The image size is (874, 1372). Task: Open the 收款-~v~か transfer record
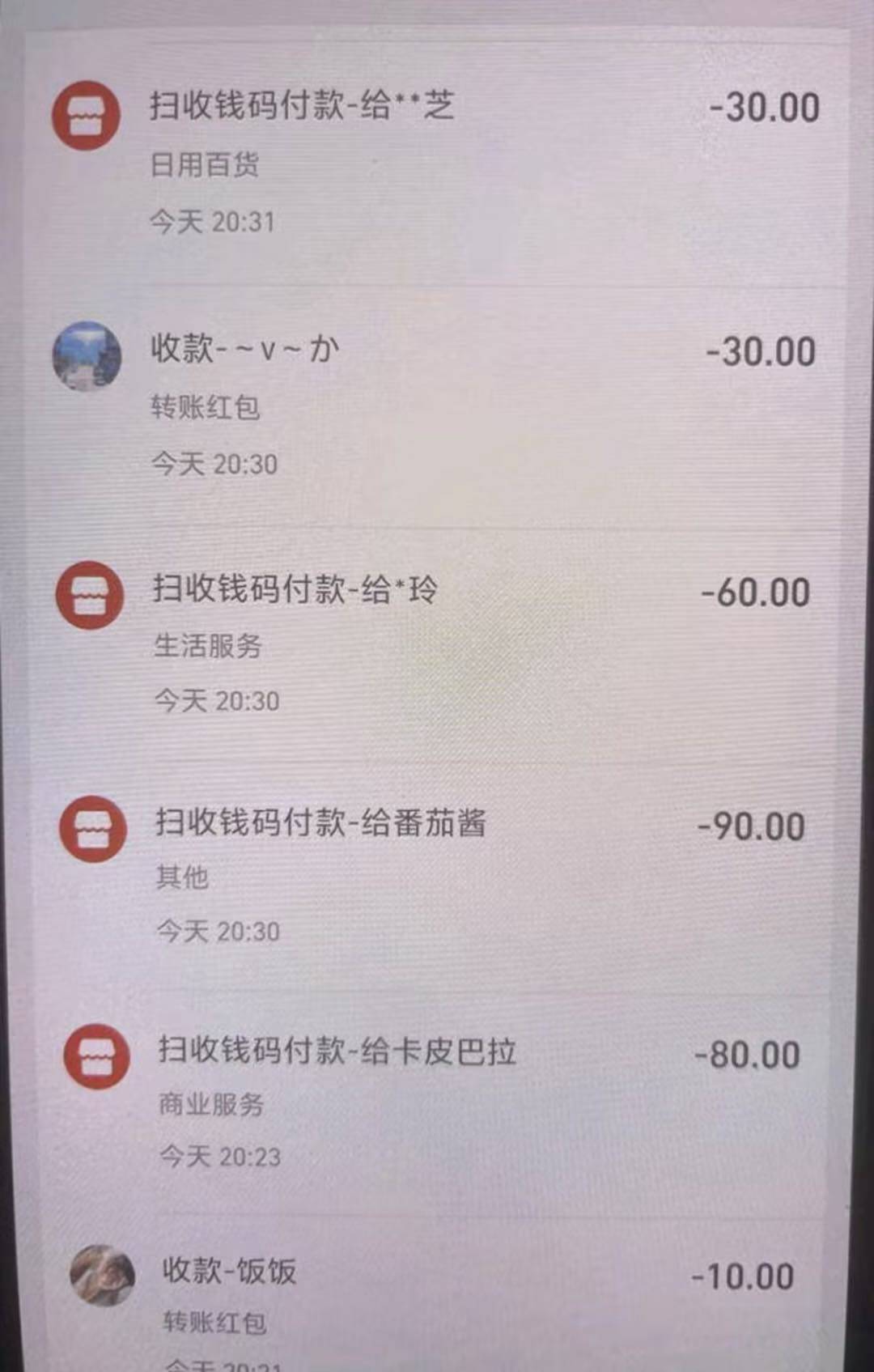click(437, 405)
